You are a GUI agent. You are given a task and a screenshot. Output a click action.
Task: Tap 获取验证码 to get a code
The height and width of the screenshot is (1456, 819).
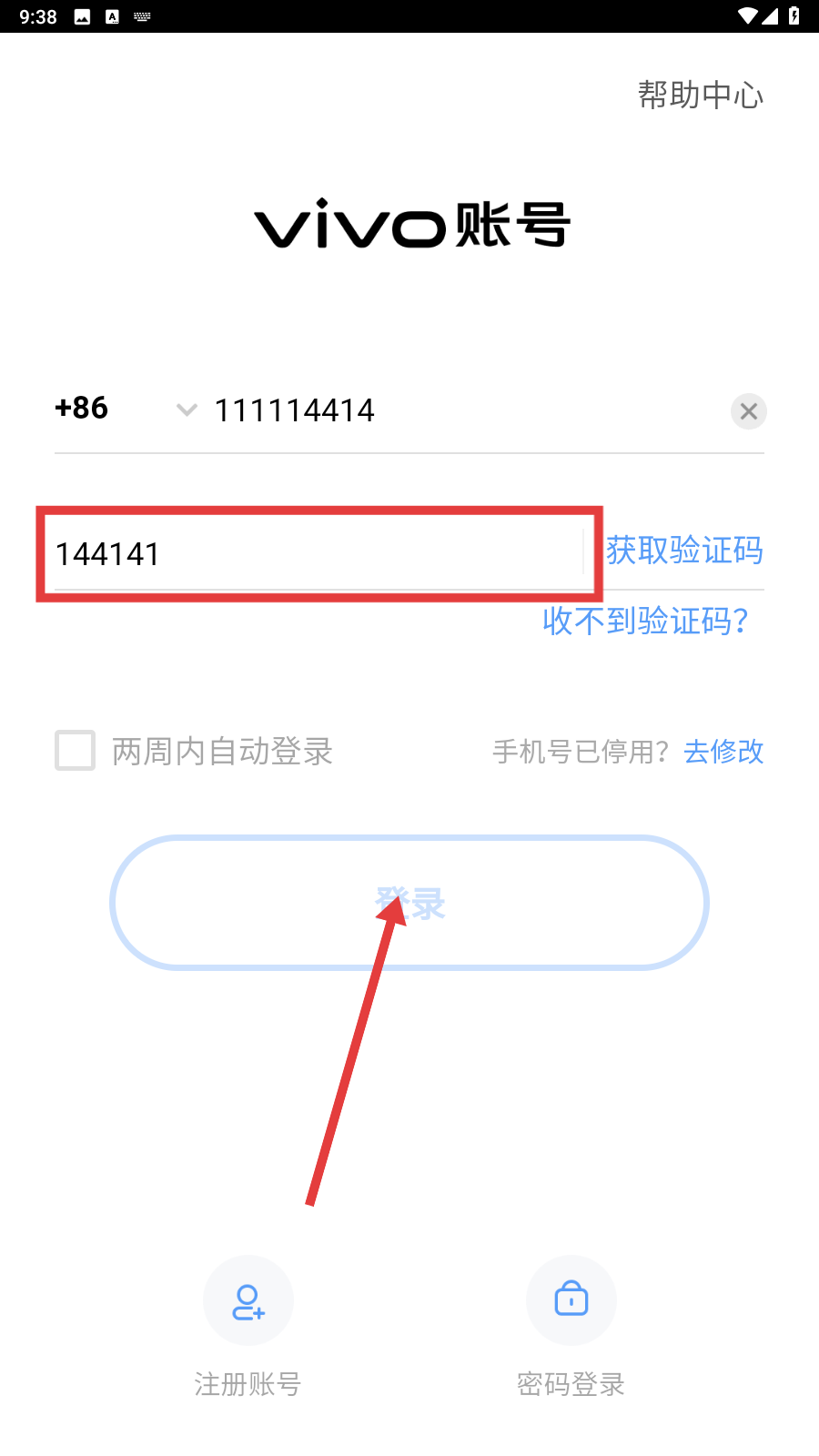pos(684,551)
